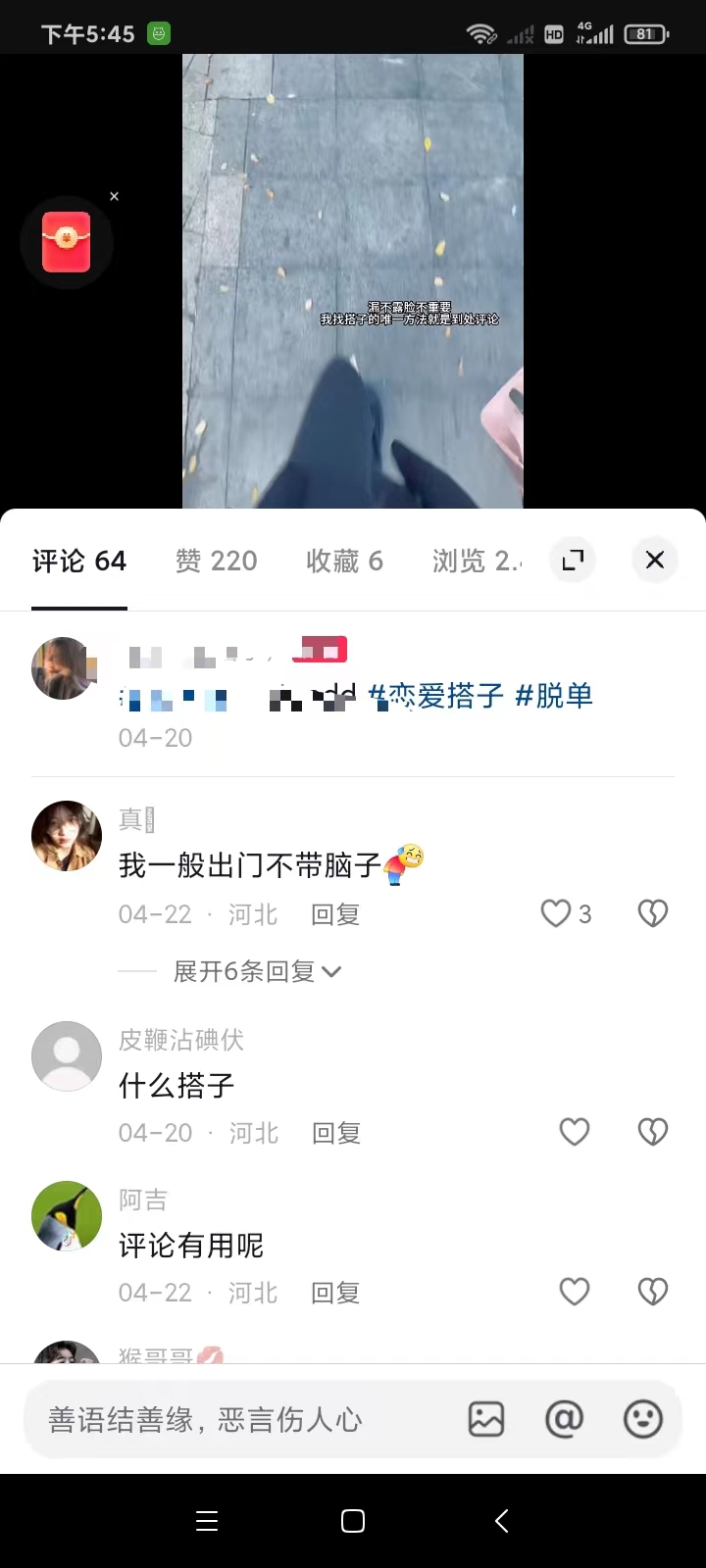Viewport: 706px width, 1568px height.
Task: Switch to the 浏览 tab
Action: click(x=477, y=561)
